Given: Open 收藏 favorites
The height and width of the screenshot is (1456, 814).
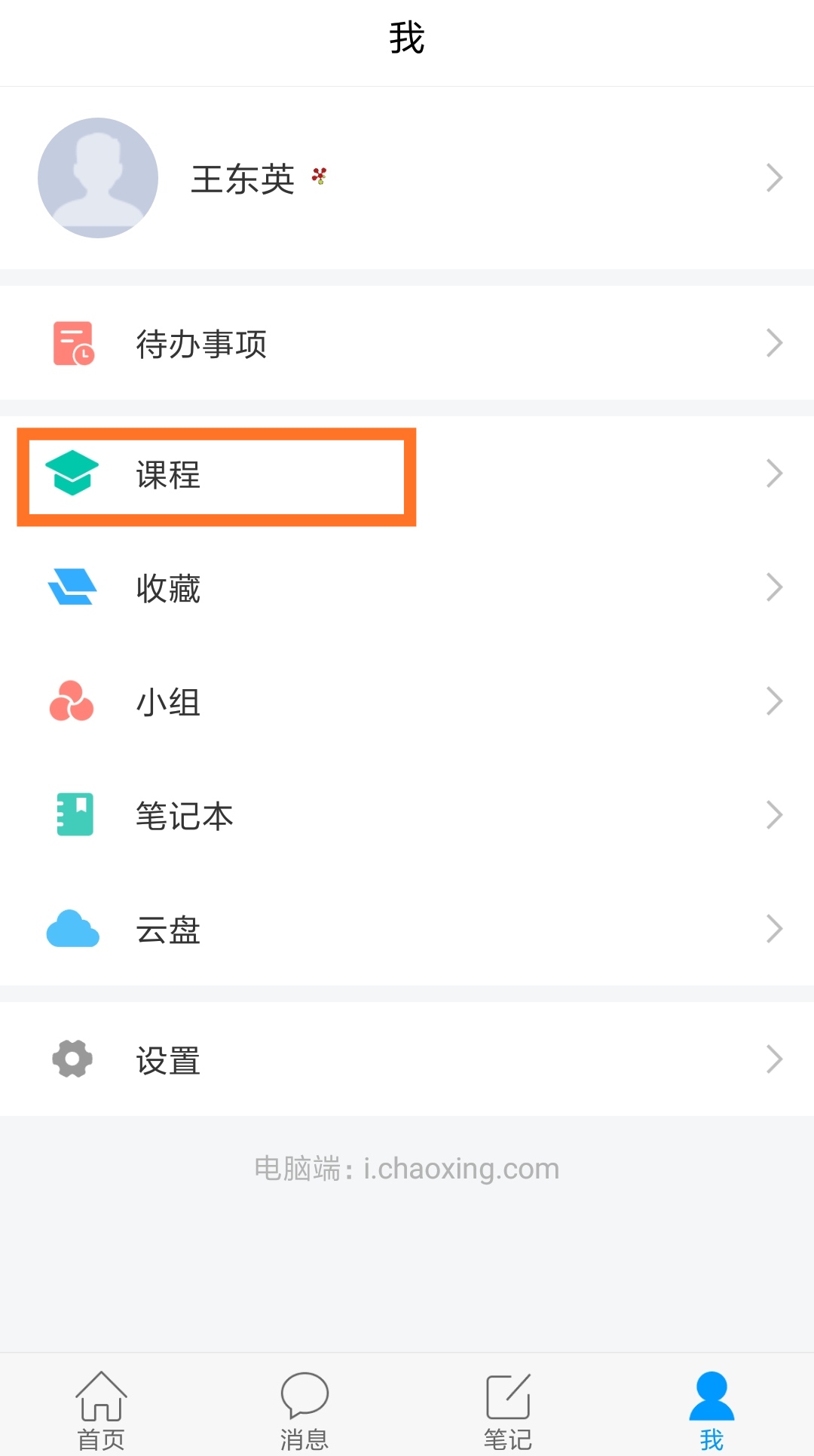Looking at the screenshot, I should tap(407, 588).
